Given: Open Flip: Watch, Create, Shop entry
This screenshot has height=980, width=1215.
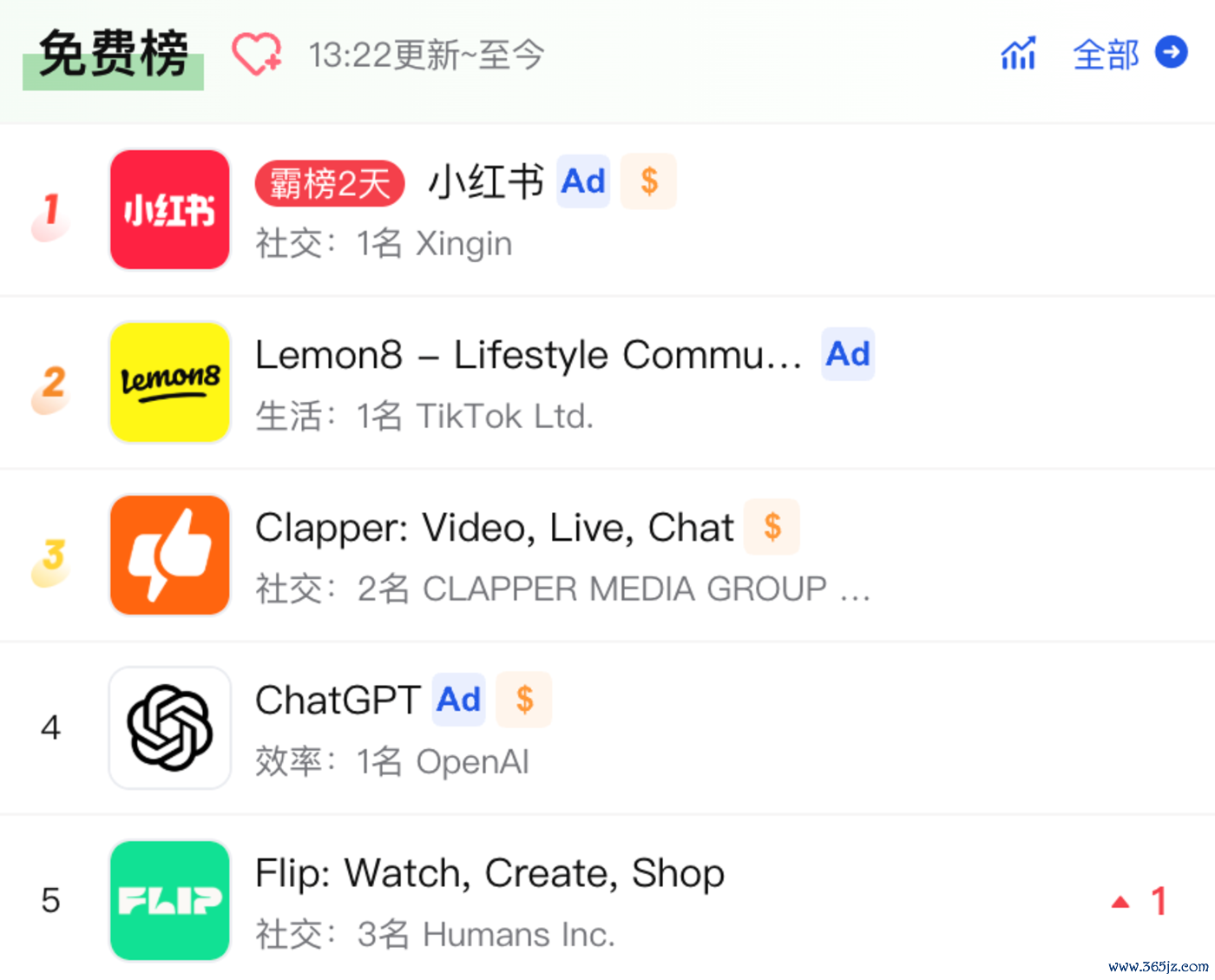Looking at the screenshot, I should 489,873.
